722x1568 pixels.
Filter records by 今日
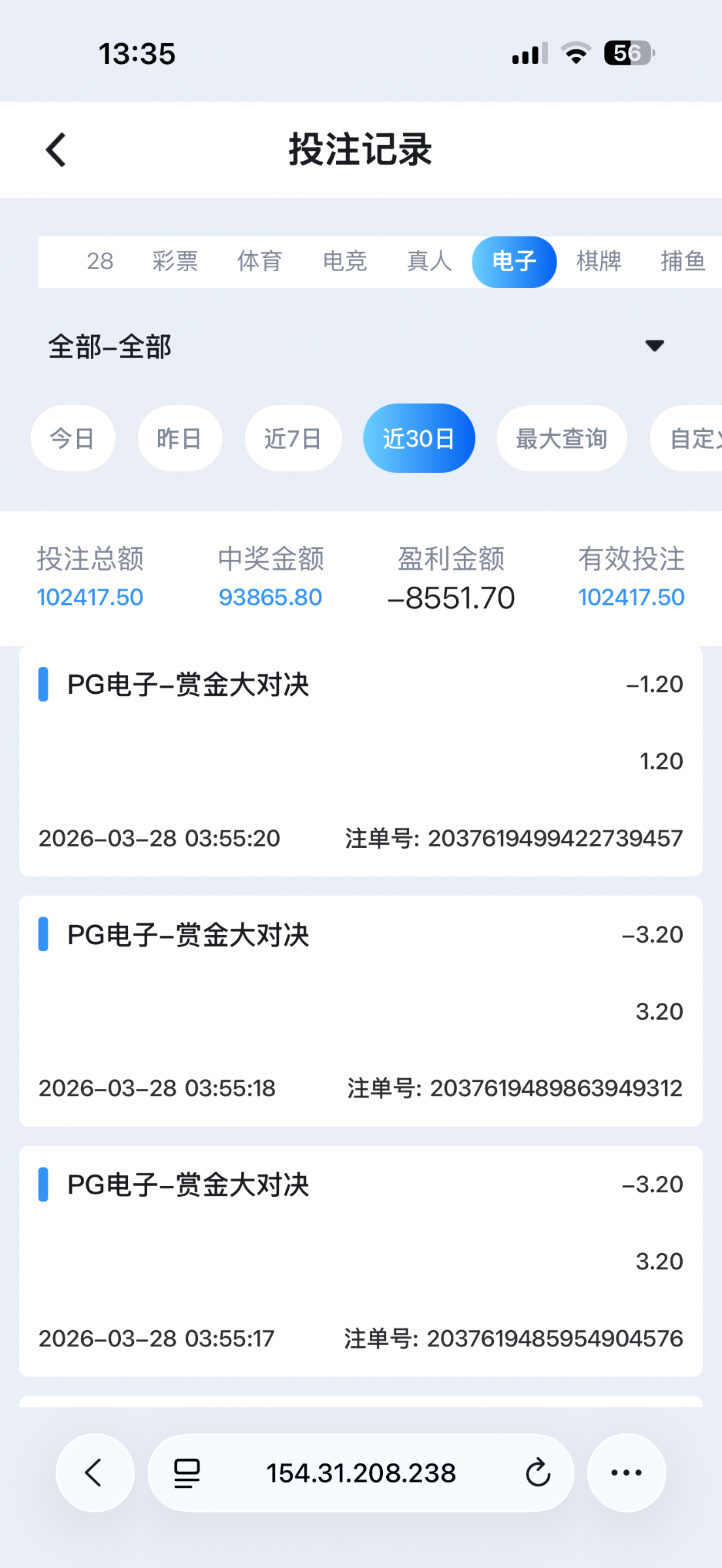[73, 438]
